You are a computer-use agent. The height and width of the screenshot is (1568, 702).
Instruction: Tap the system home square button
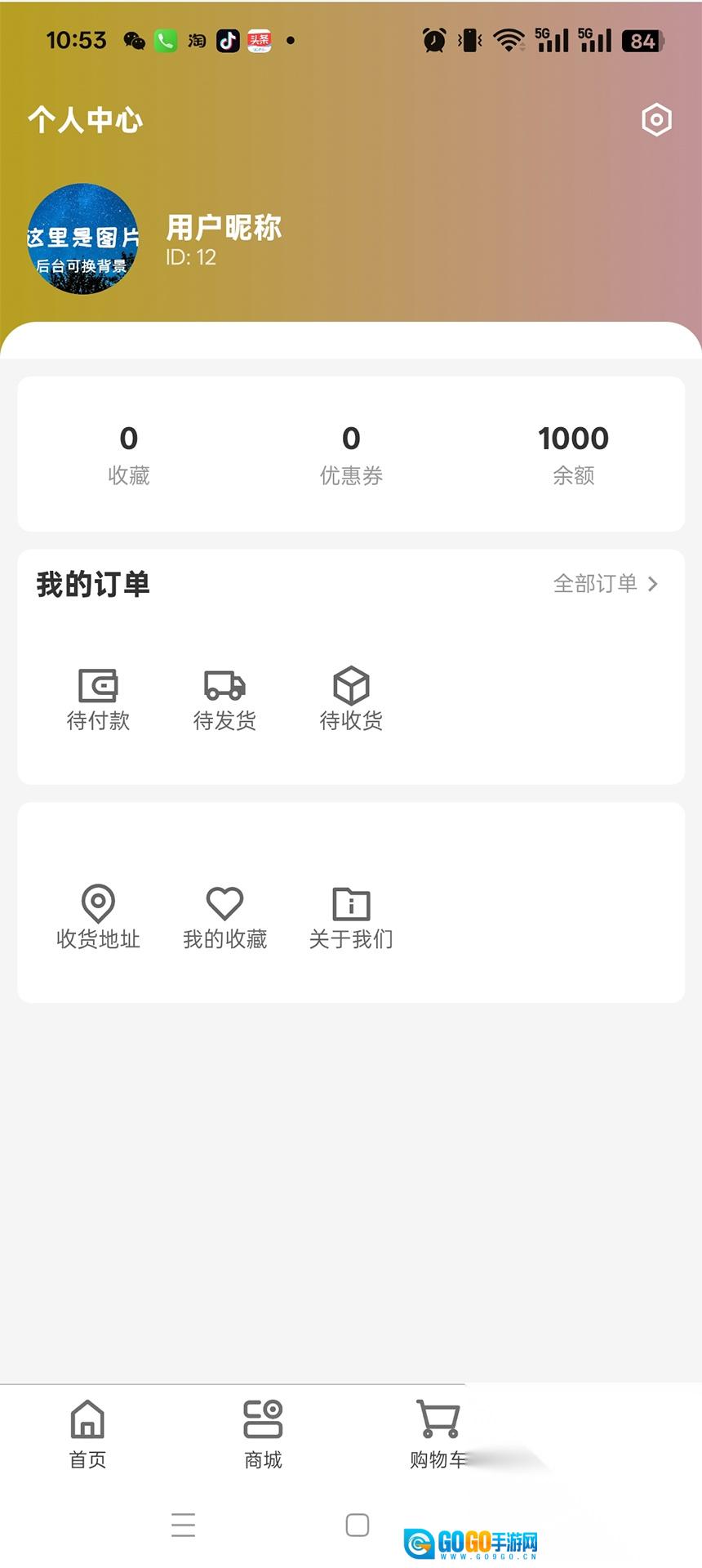[x=358, y=1525]
